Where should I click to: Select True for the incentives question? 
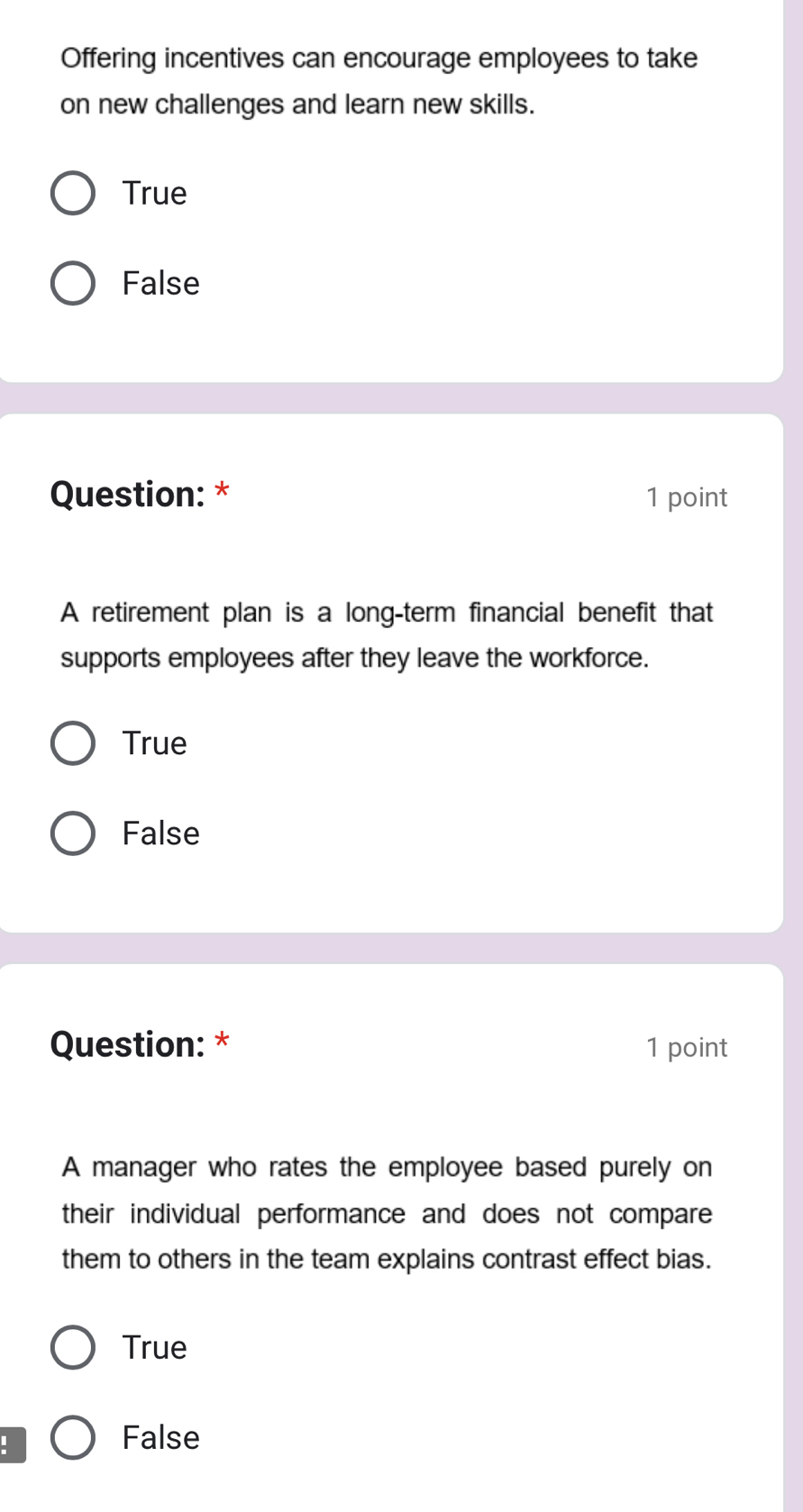click(x=74, y=192)
